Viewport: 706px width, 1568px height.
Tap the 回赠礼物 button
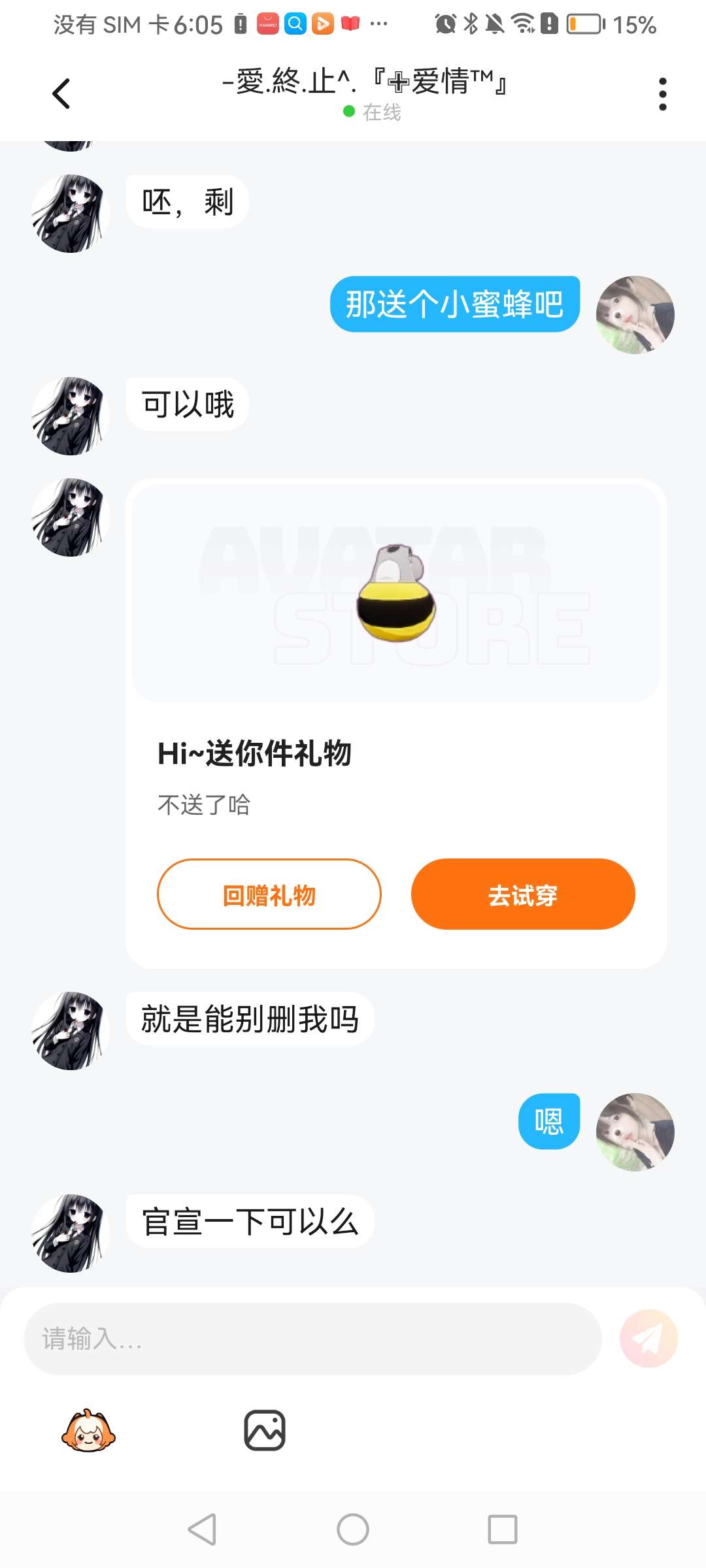tap(269, 894)
